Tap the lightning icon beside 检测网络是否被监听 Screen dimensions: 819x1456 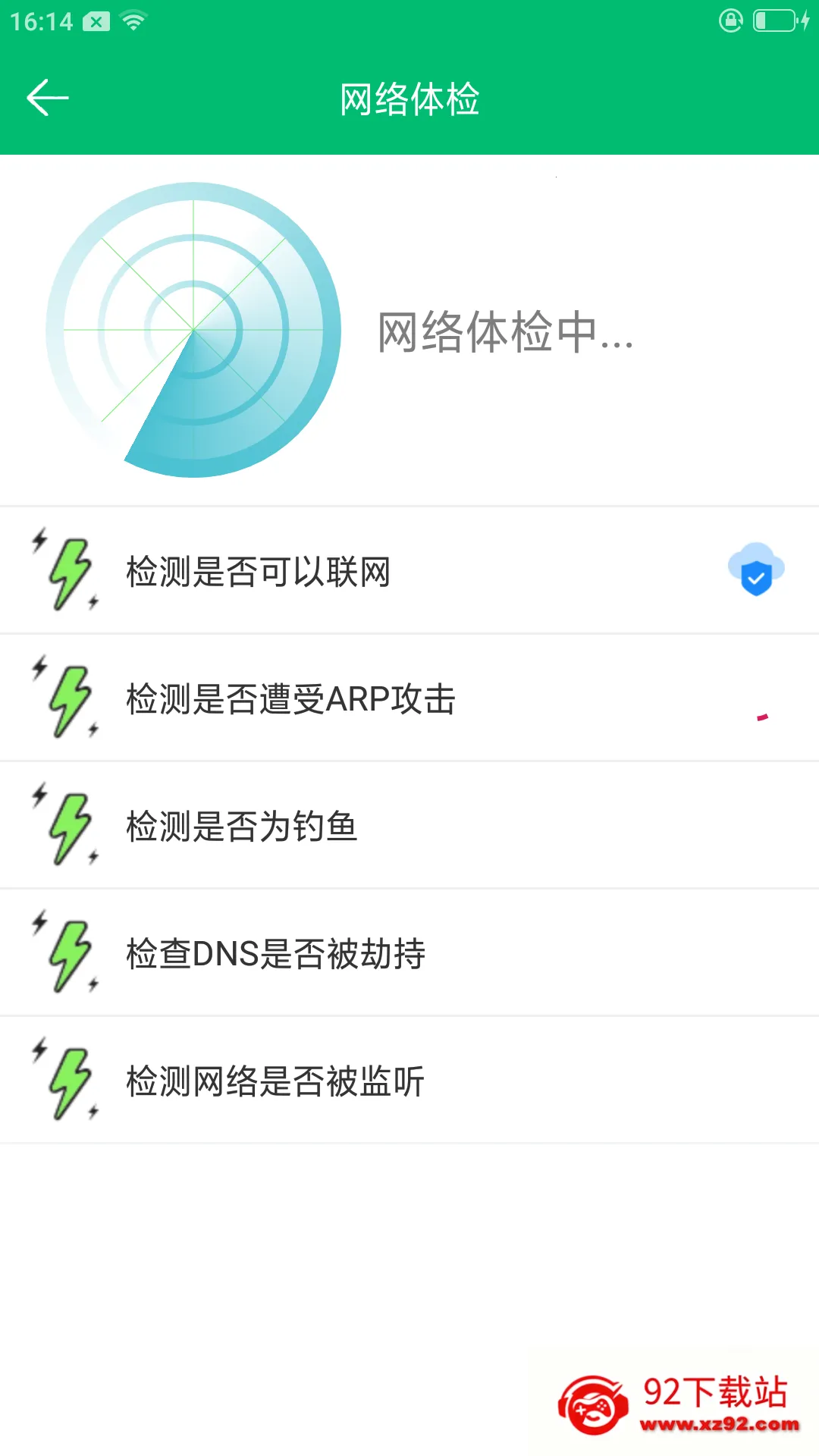(67, 1080)
